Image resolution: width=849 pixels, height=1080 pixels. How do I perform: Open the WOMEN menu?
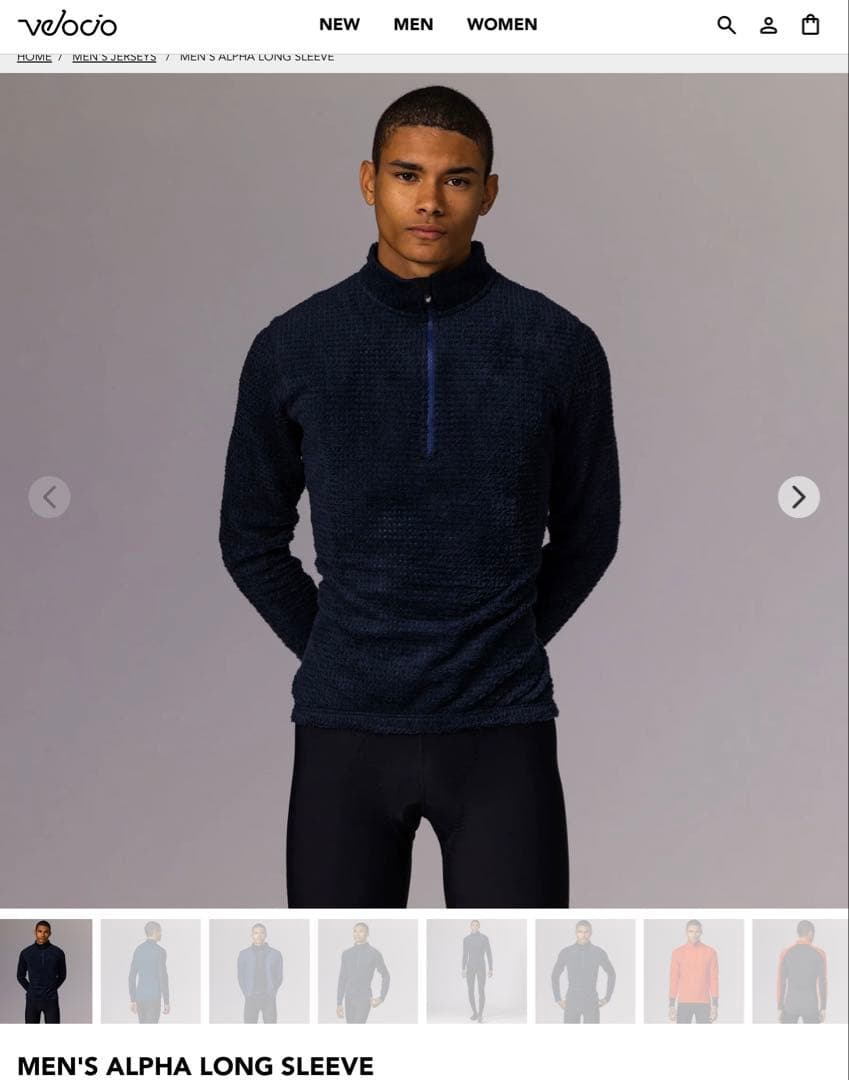[501, 24]
